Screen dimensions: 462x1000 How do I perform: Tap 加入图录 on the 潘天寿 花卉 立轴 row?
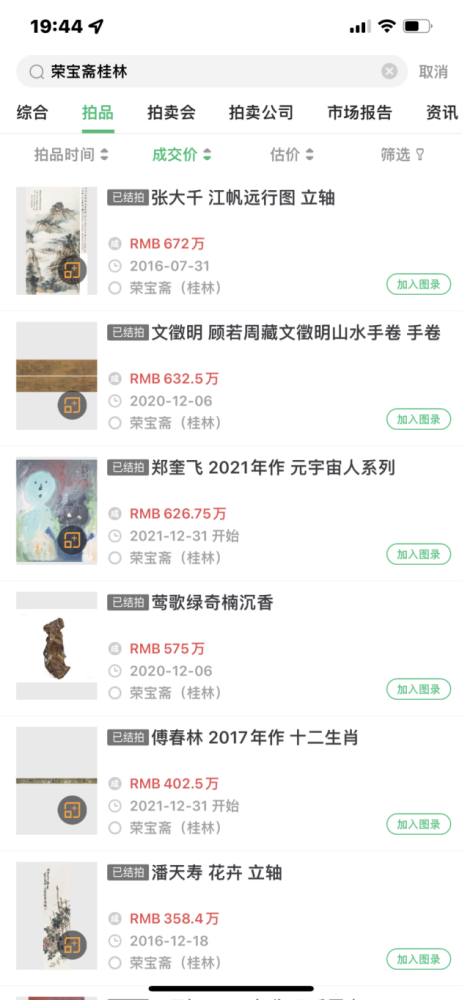pos(419,959)
